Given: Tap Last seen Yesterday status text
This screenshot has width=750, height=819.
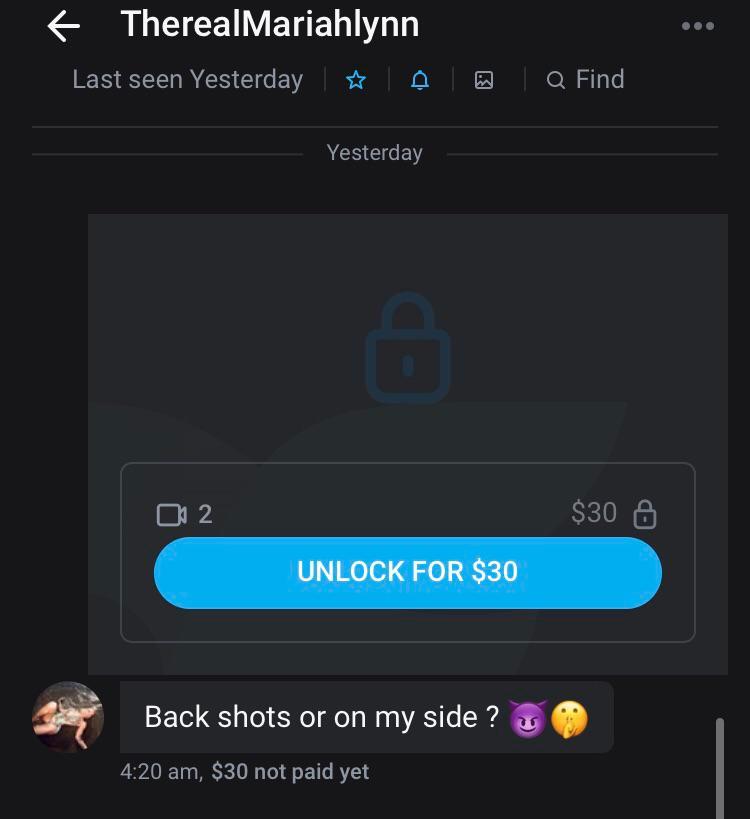Looking at the screenshot, I should [187, 79].
